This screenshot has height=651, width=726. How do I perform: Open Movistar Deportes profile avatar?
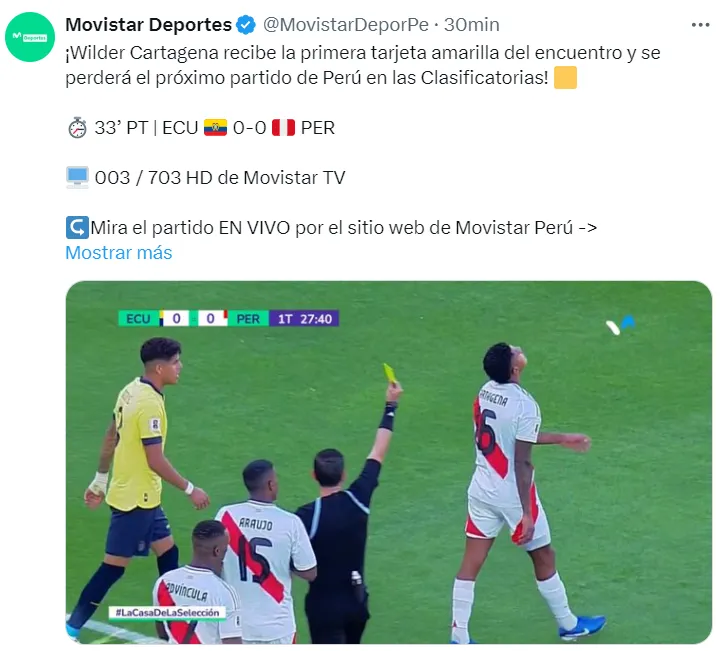30,36
